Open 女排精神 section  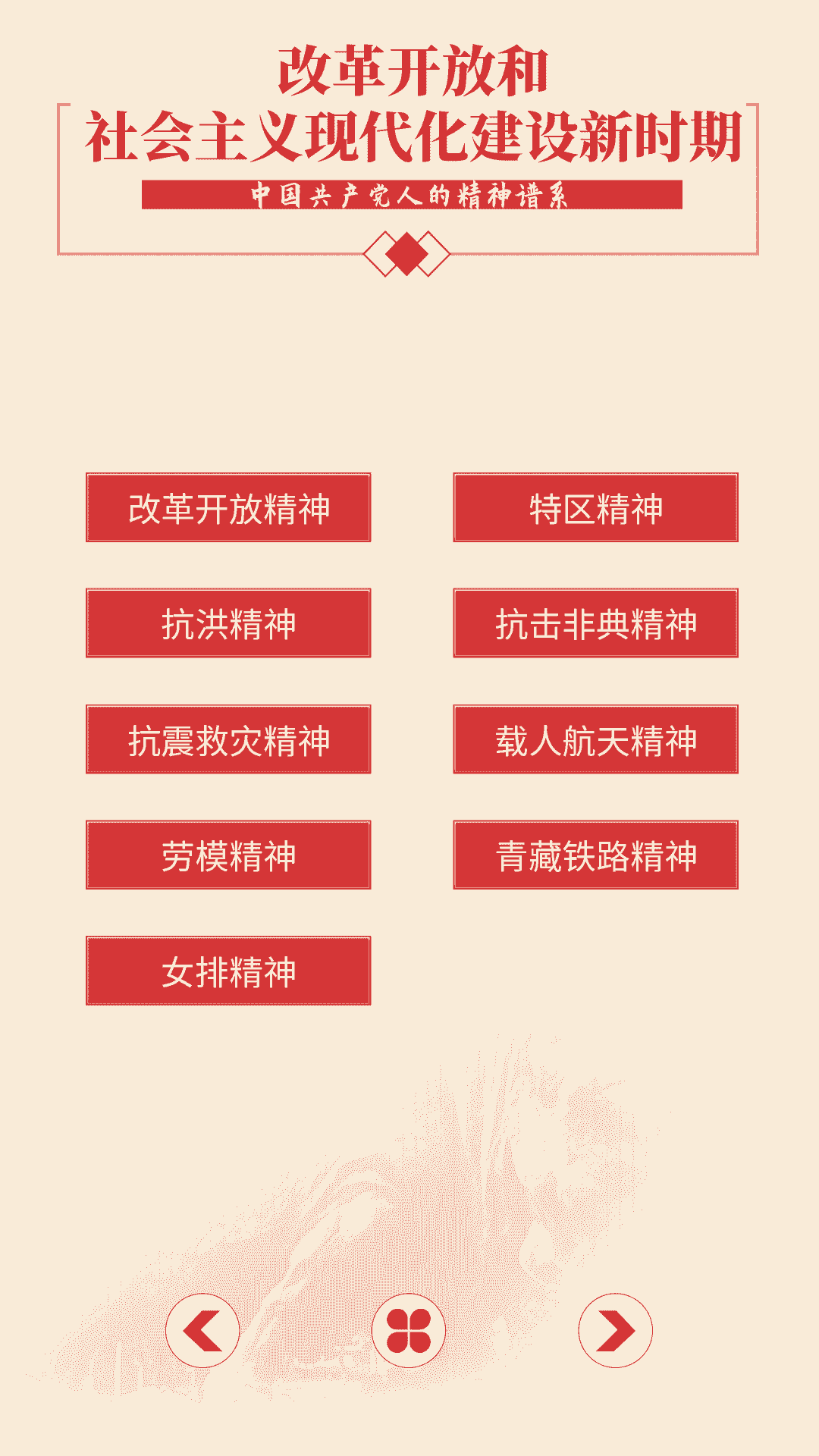pos(228,971)
